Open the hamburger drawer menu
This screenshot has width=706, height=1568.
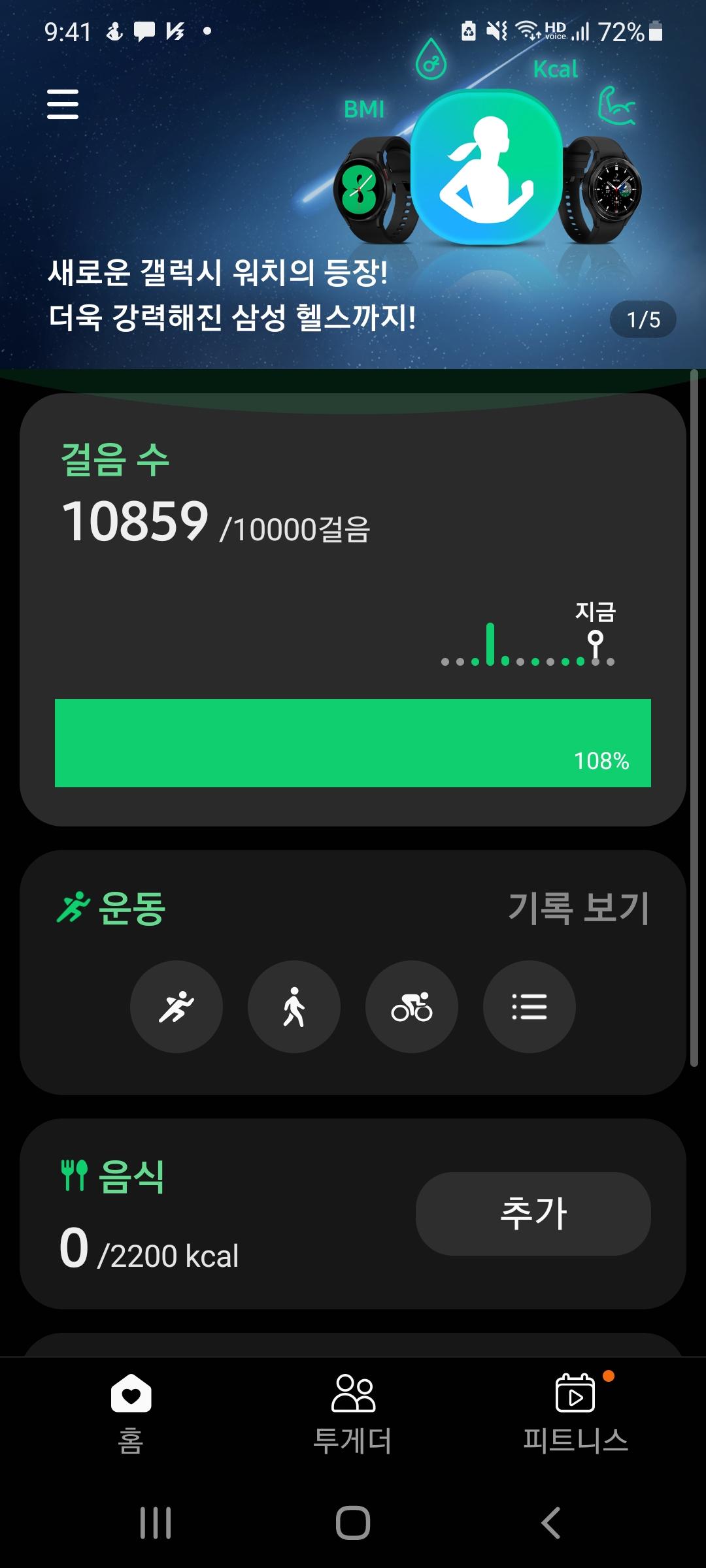[63, 105]
